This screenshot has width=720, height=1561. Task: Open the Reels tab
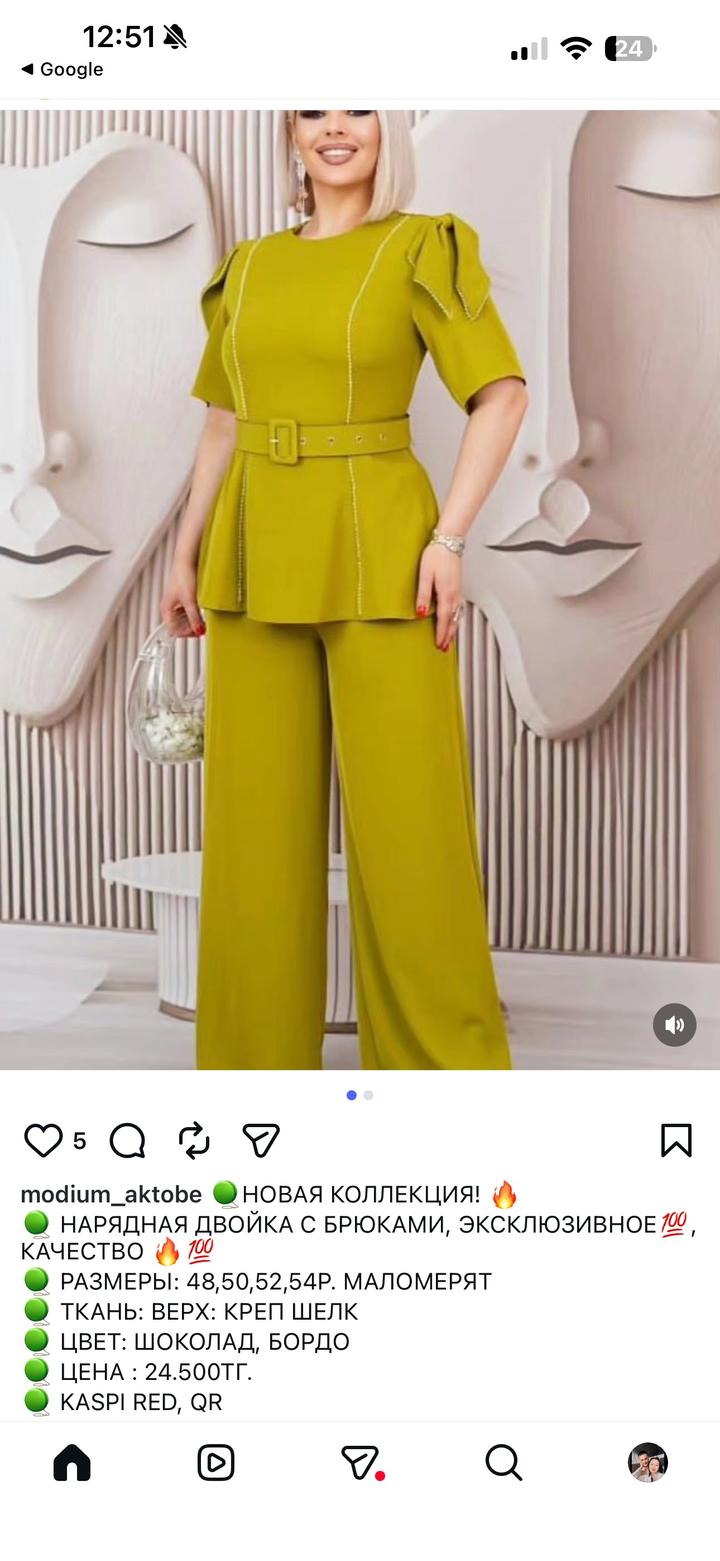pos(216,1463)
